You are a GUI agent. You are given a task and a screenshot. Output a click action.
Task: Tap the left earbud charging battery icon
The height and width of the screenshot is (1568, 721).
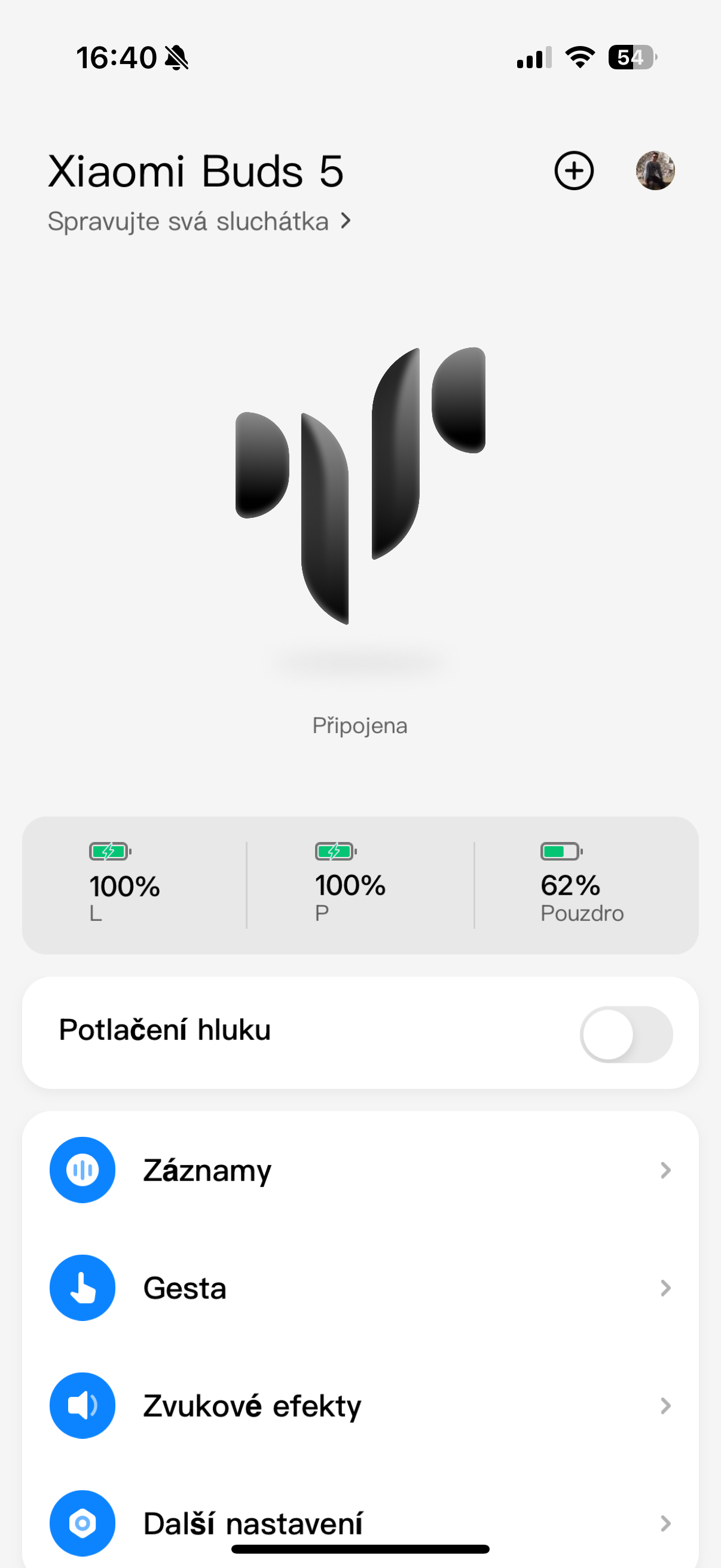(110, 853)
